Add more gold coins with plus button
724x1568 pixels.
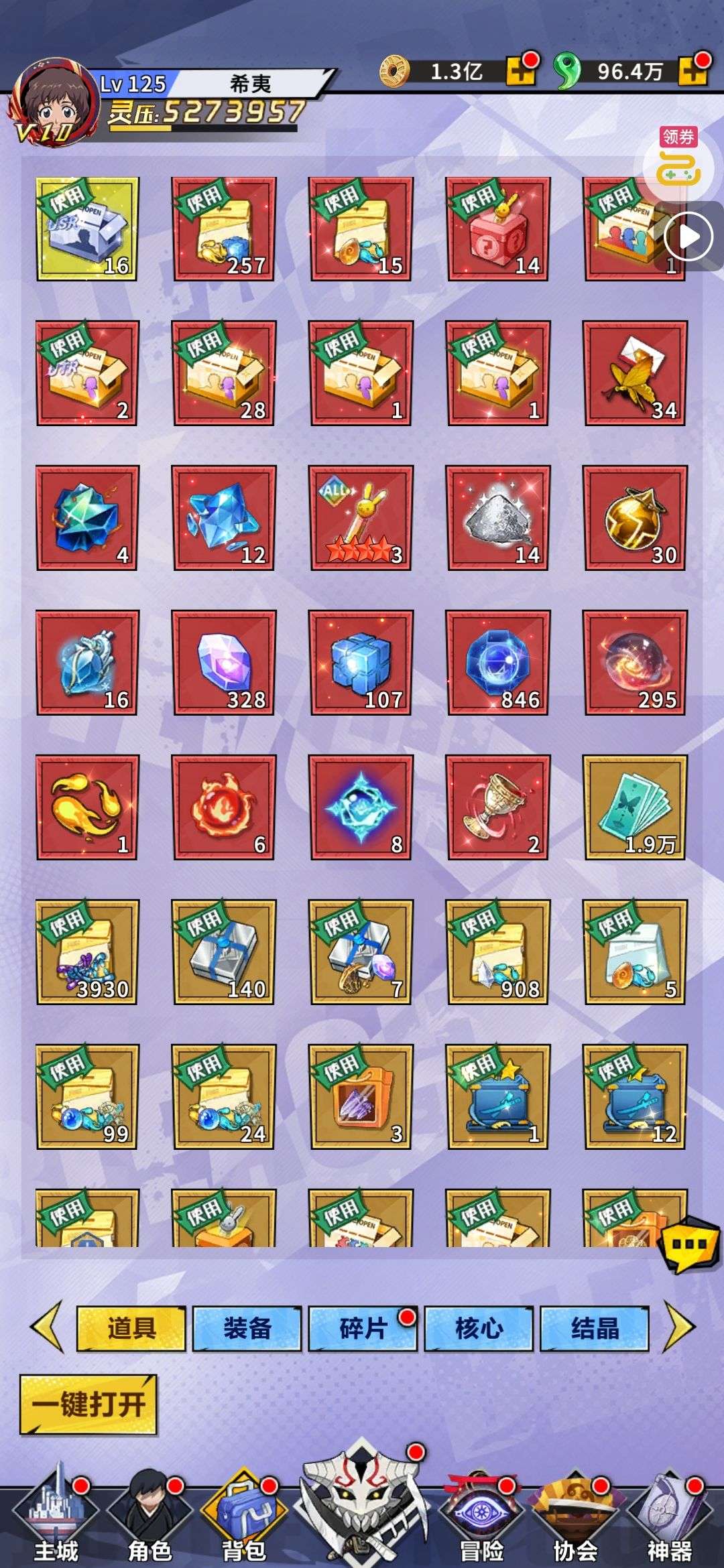click(x=521, y=71)
